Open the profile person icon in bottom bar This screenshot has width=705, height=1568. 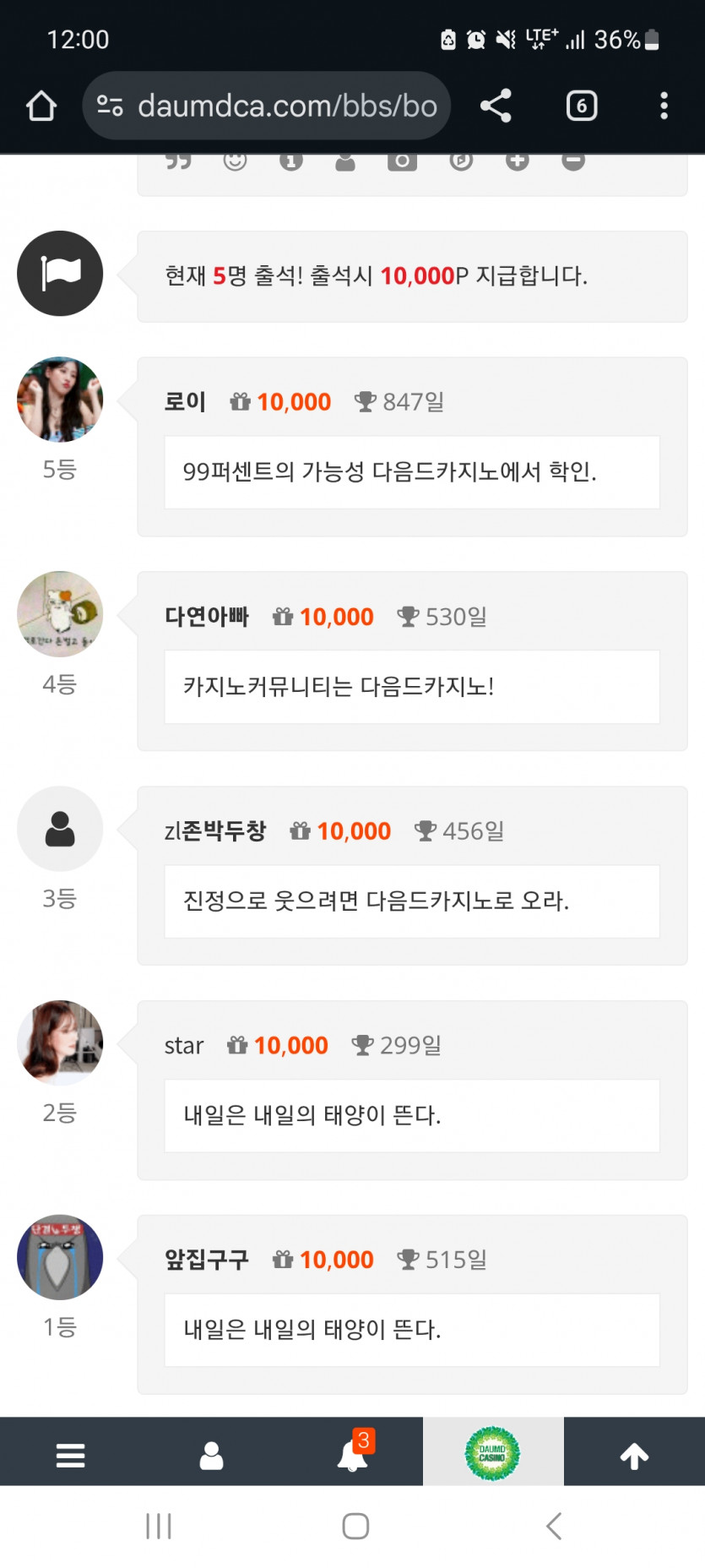click(211, 1454)
